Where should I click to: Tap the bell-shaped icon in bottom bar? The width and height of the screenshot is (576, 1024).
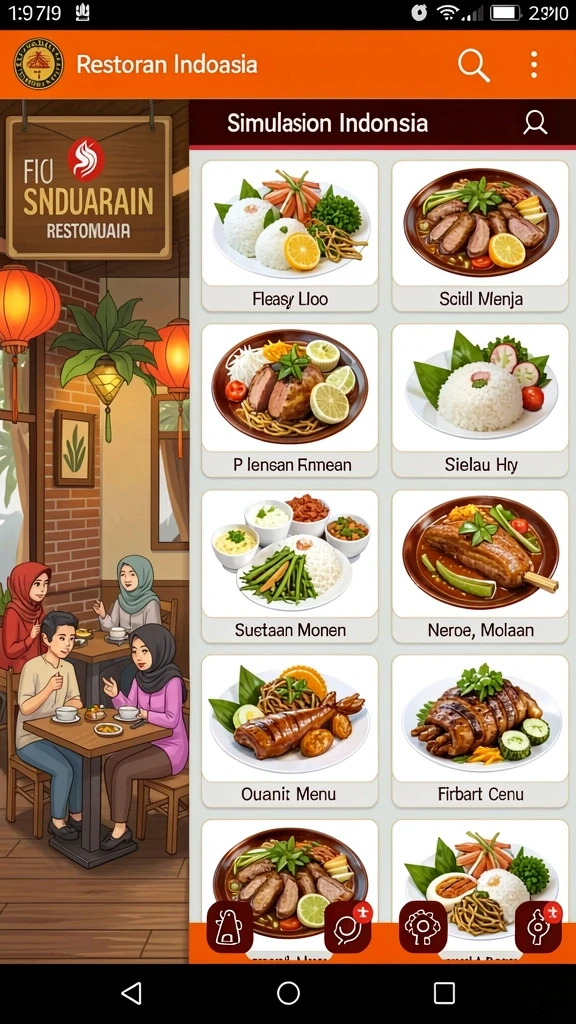tap(230, 927)
